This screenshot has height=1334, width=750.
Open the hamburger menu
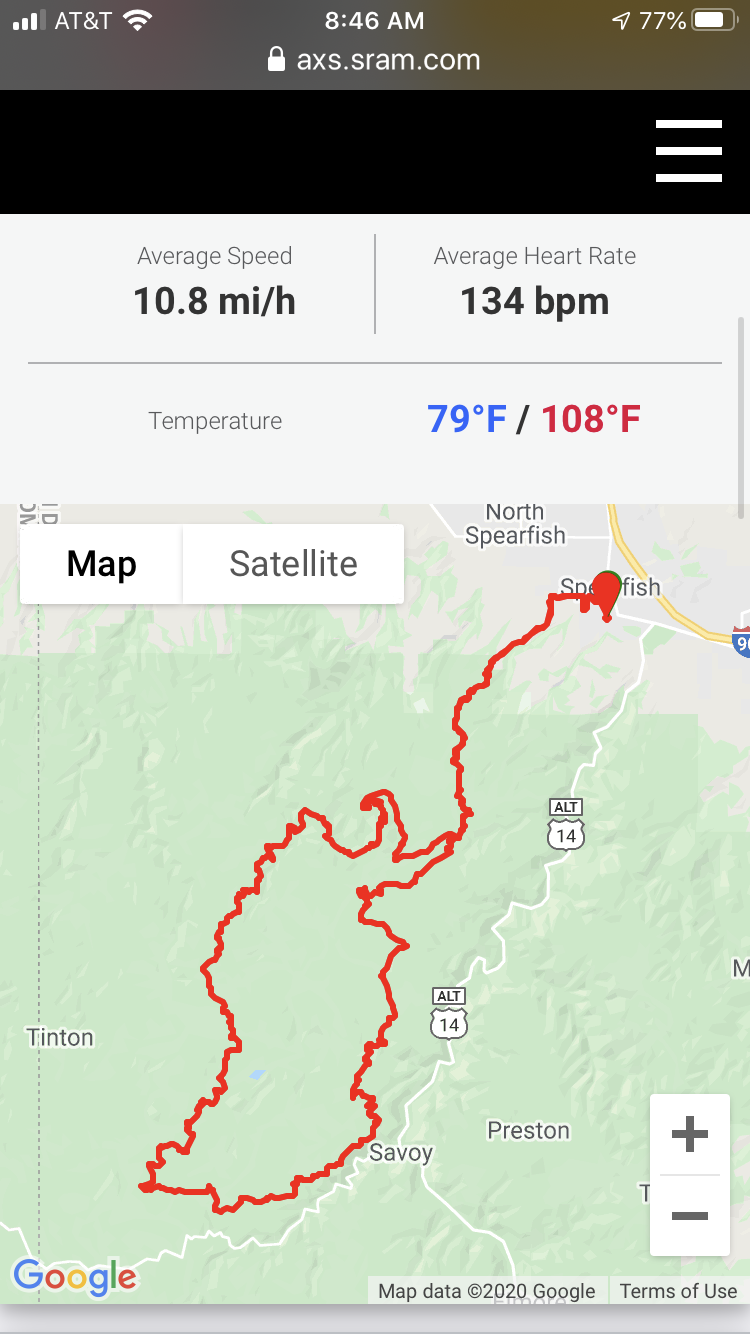[x=688, y=151]
